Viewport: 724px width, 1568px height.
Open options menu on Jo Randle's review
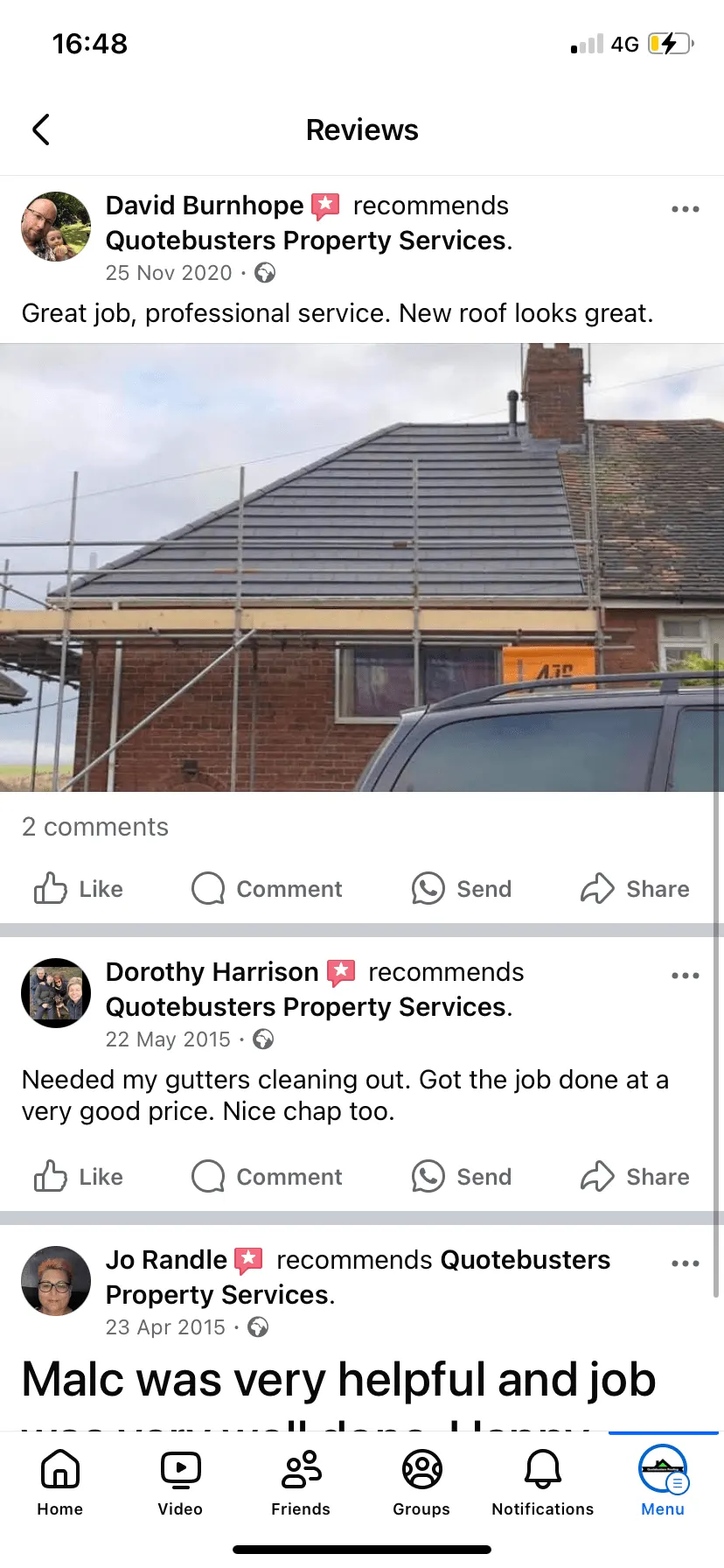686,1263
